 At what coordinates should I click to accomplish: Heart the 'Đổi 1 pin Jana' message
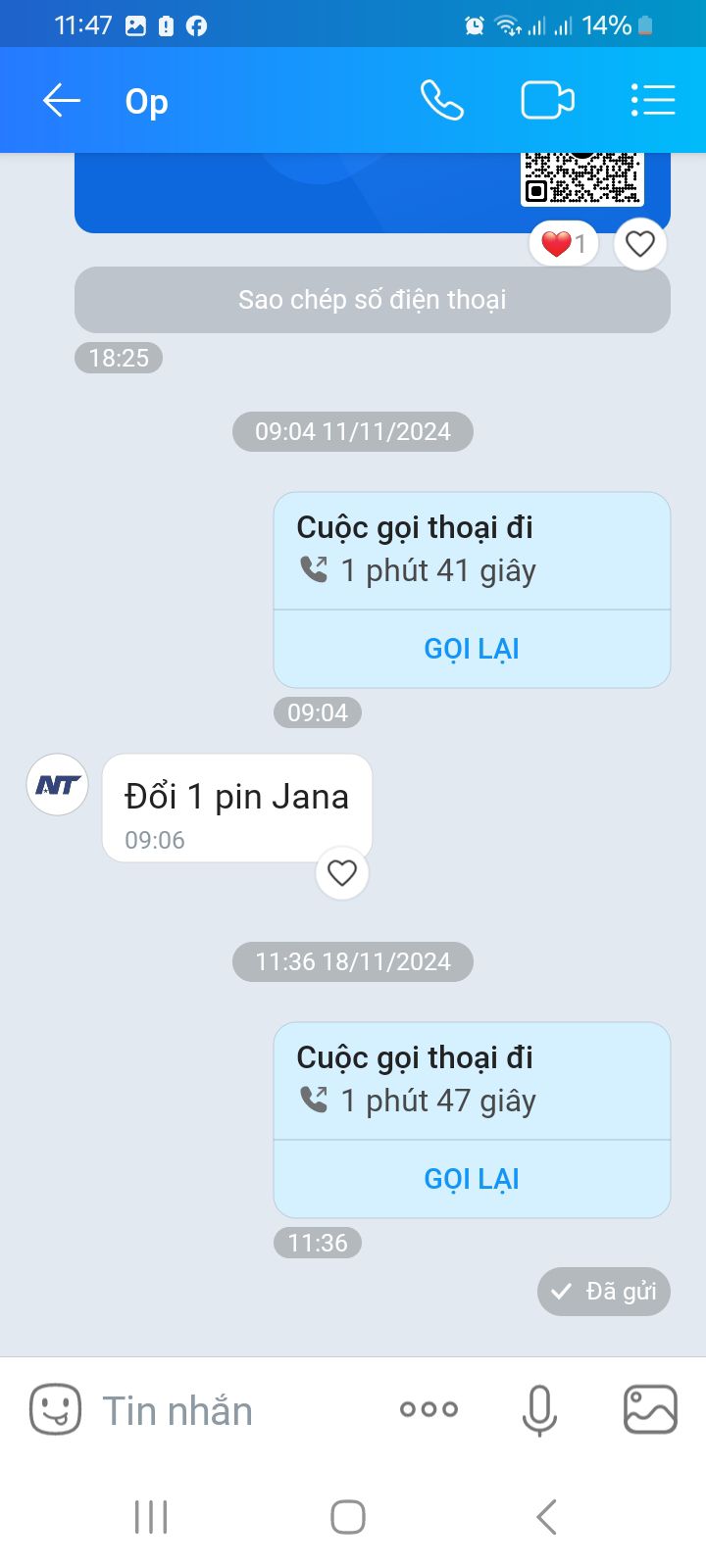341,872
